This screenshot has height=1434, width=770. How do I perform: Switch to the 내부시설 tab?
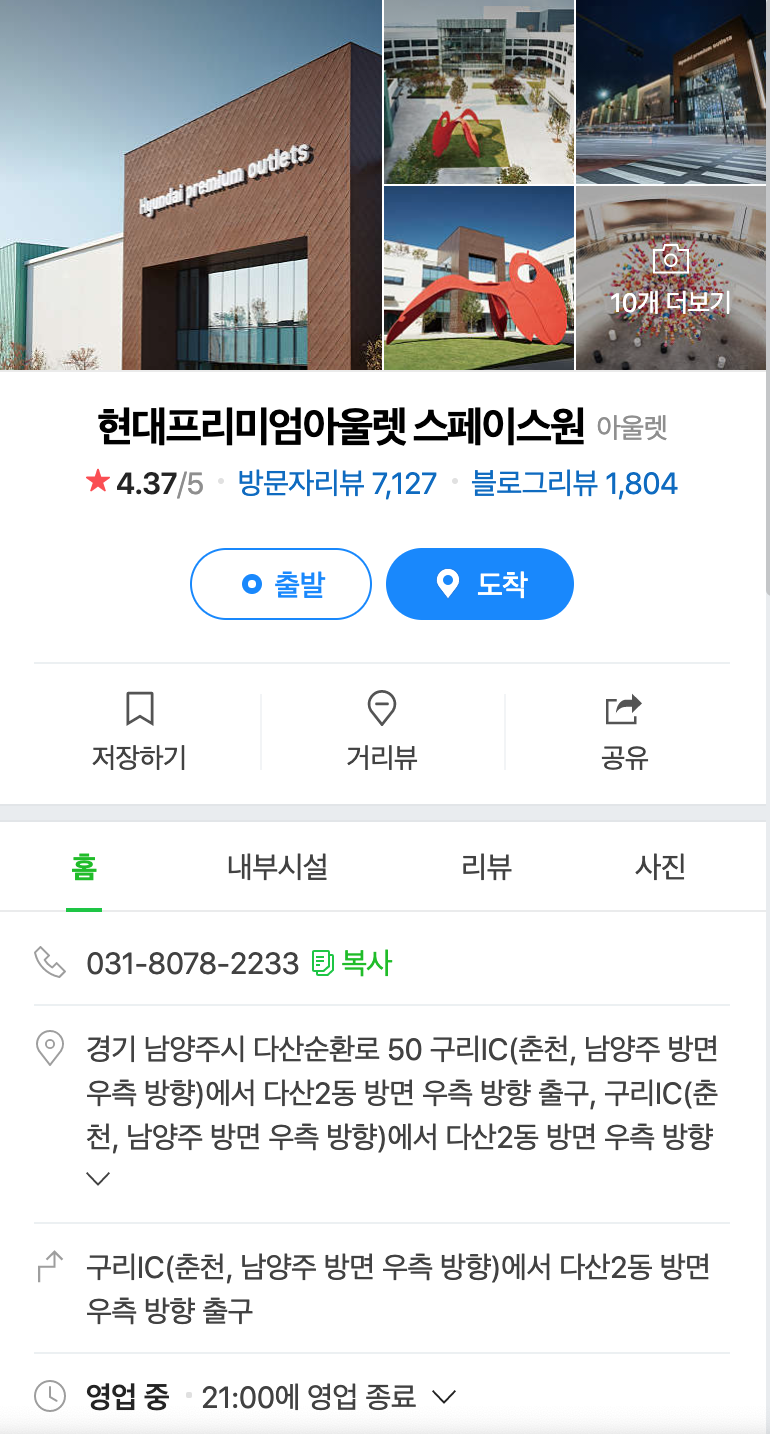click(x=277, y=867)
